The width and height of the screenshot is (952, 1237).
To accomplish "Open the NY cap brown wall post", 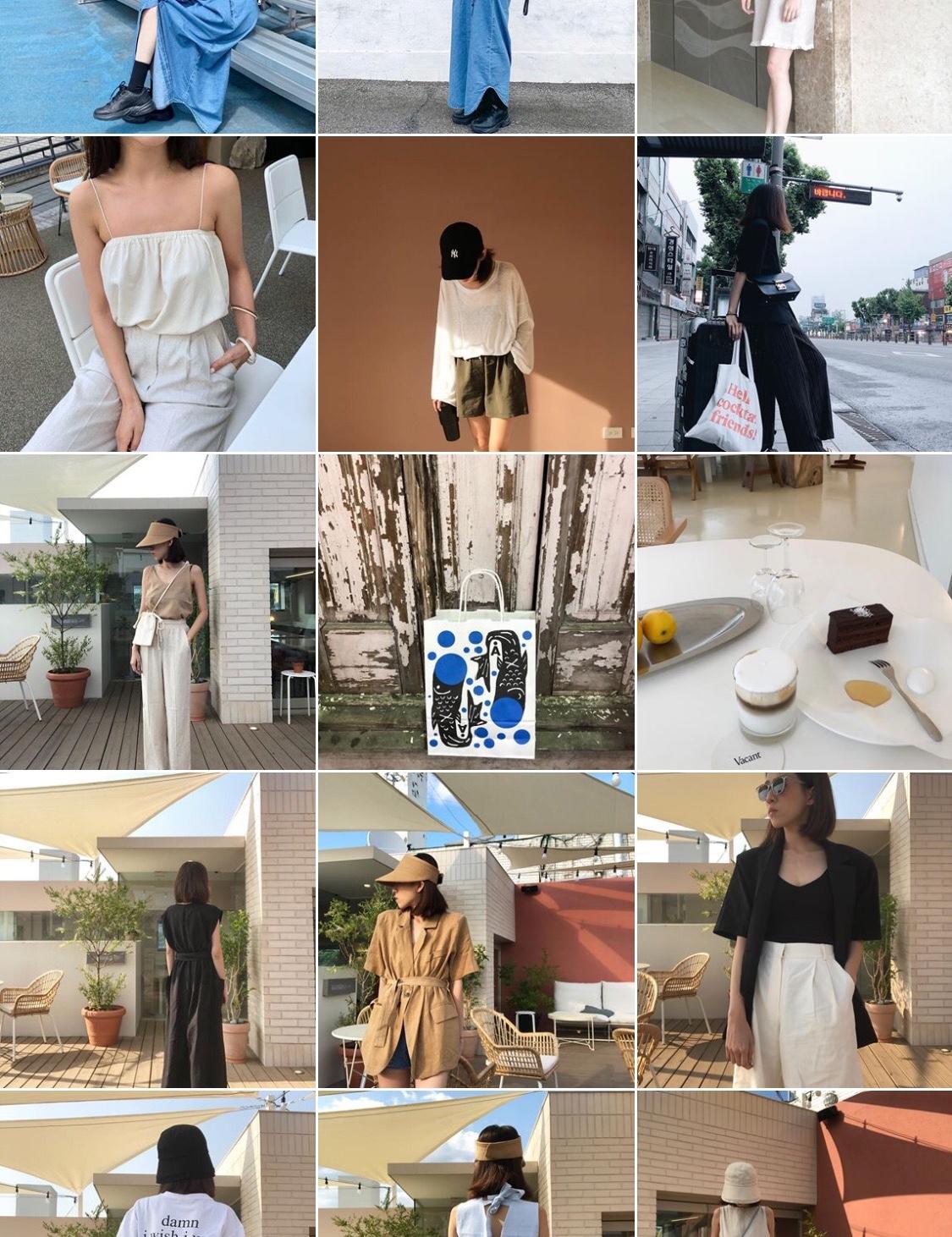I will pos(476,294).
